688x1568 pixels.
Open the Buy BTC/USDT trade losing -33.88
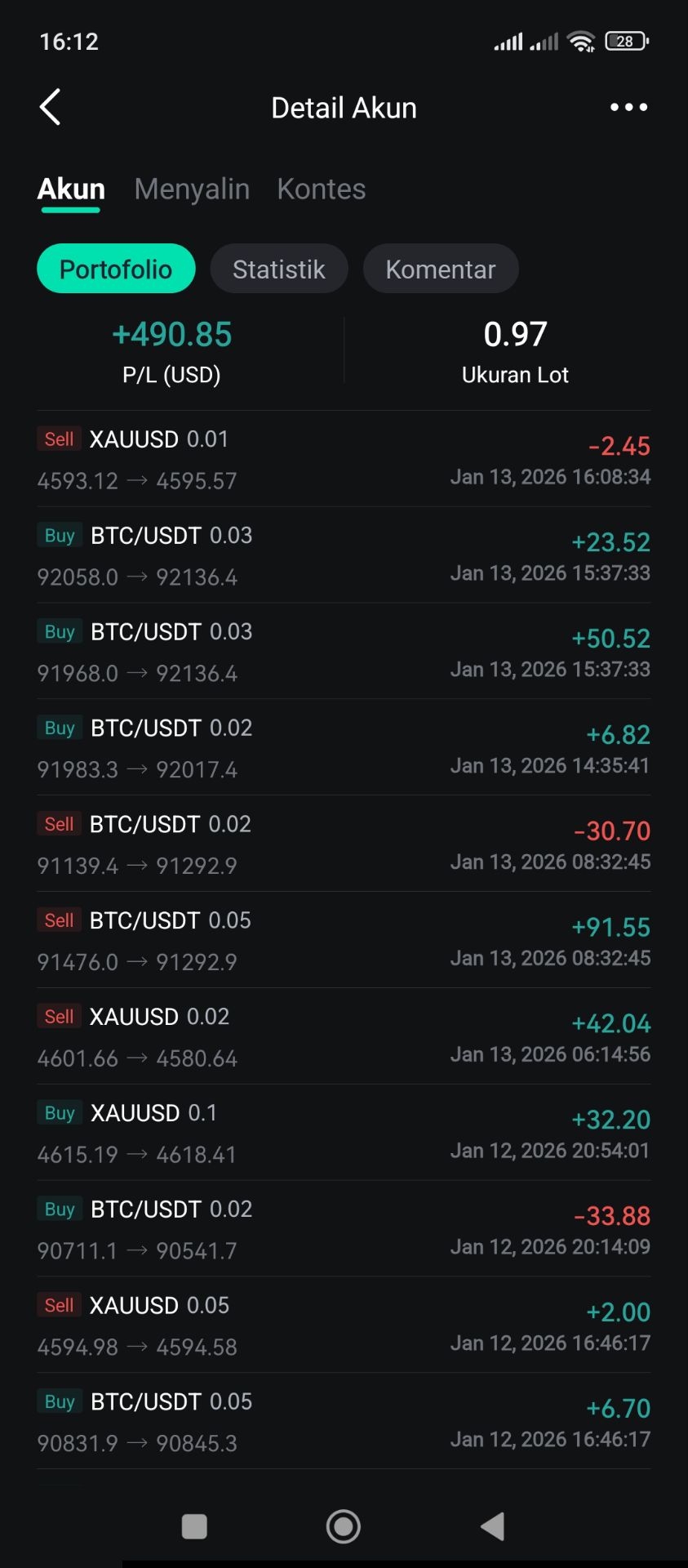(x=344, y=1230)
